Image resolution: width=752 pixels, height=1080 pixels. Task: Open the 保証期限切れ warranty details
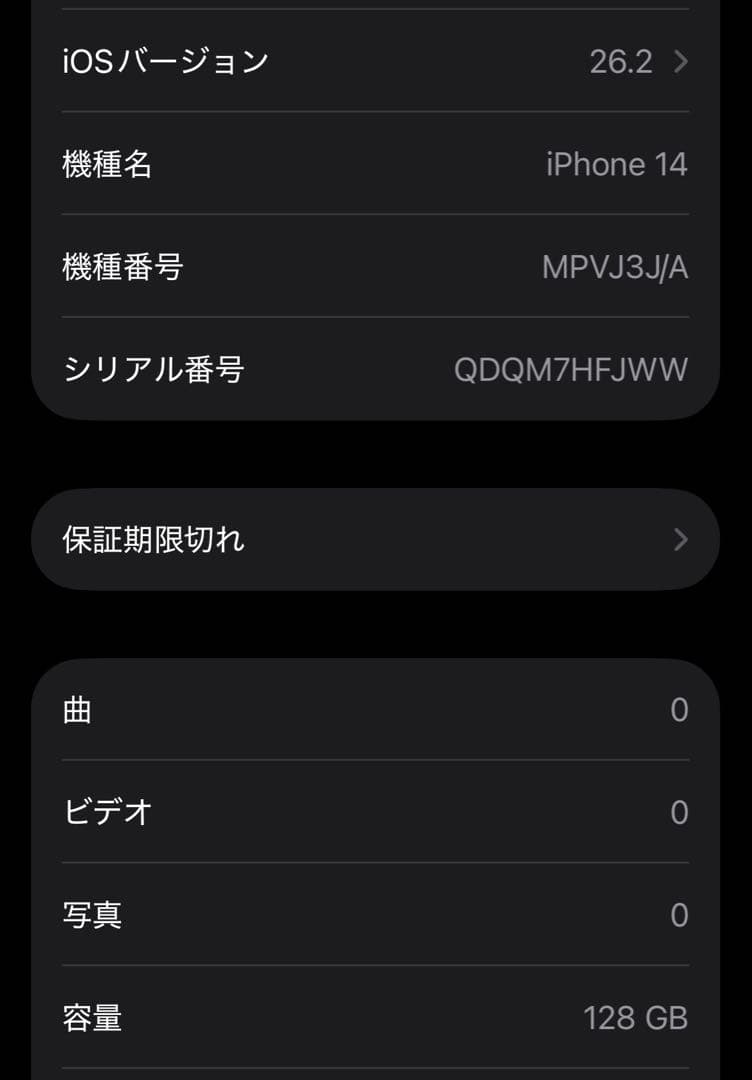tap(375, 539)
